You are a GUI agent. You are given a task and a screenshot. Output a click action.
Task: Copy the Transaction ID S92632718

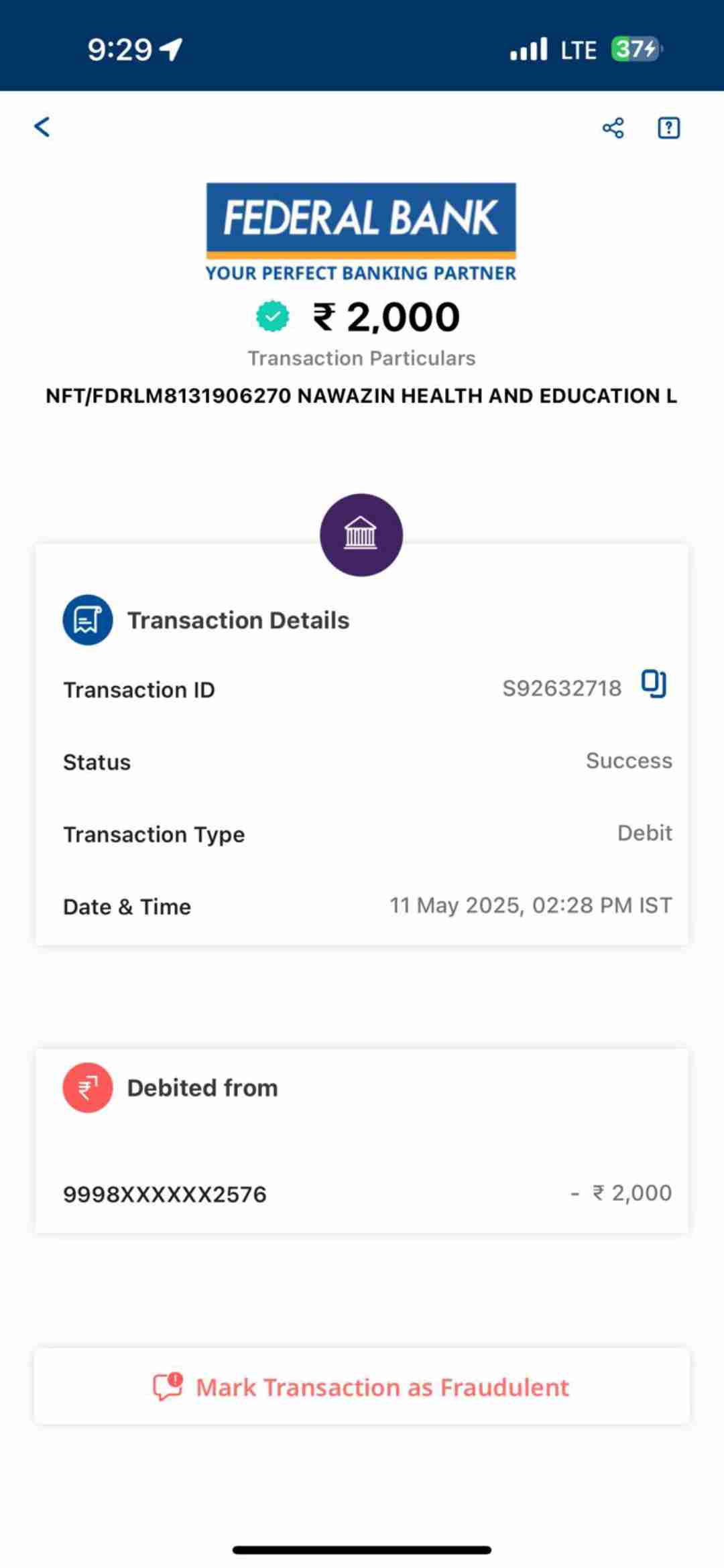654,684
